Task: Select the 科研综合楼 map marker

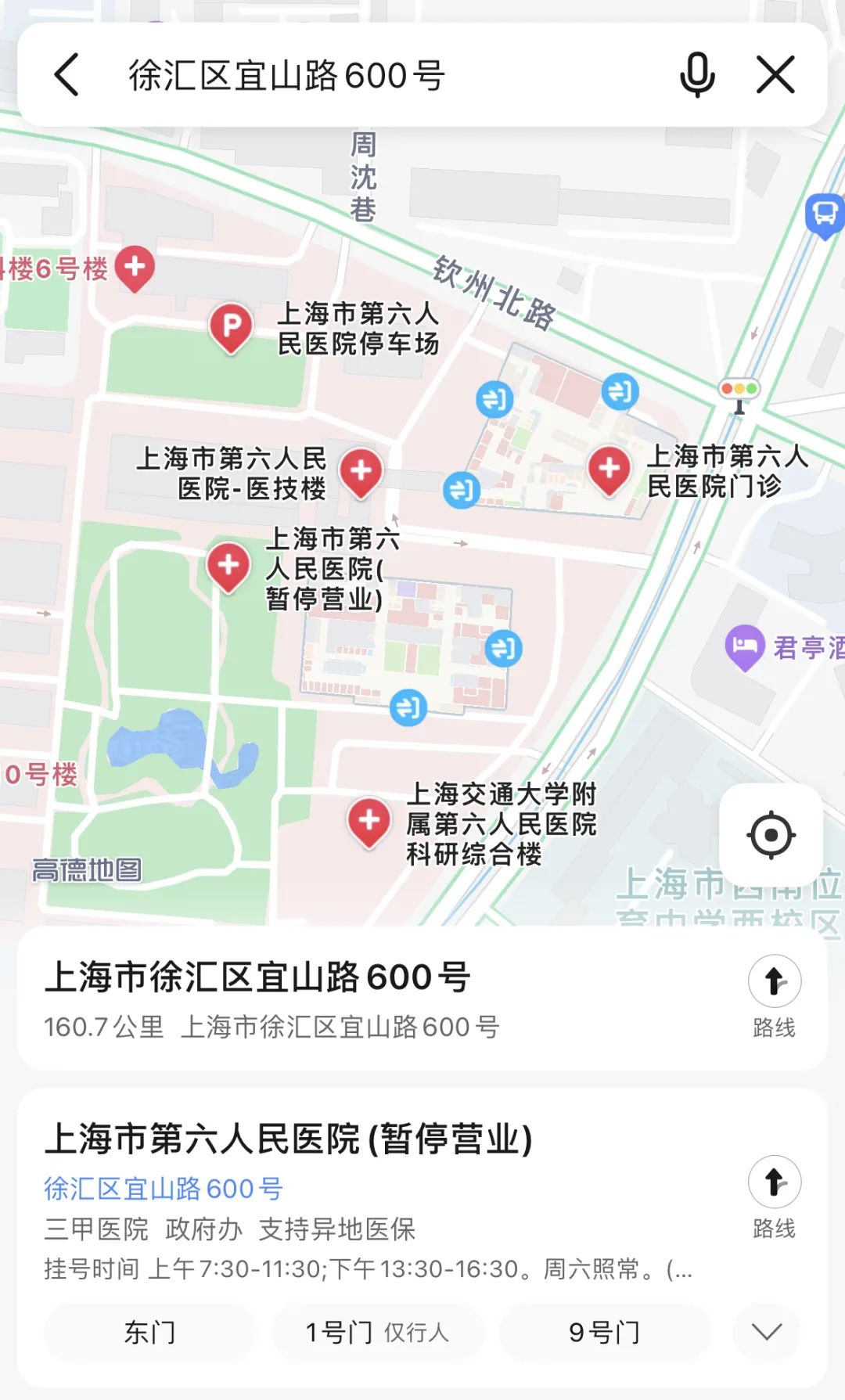Action: tap(369, 822)
